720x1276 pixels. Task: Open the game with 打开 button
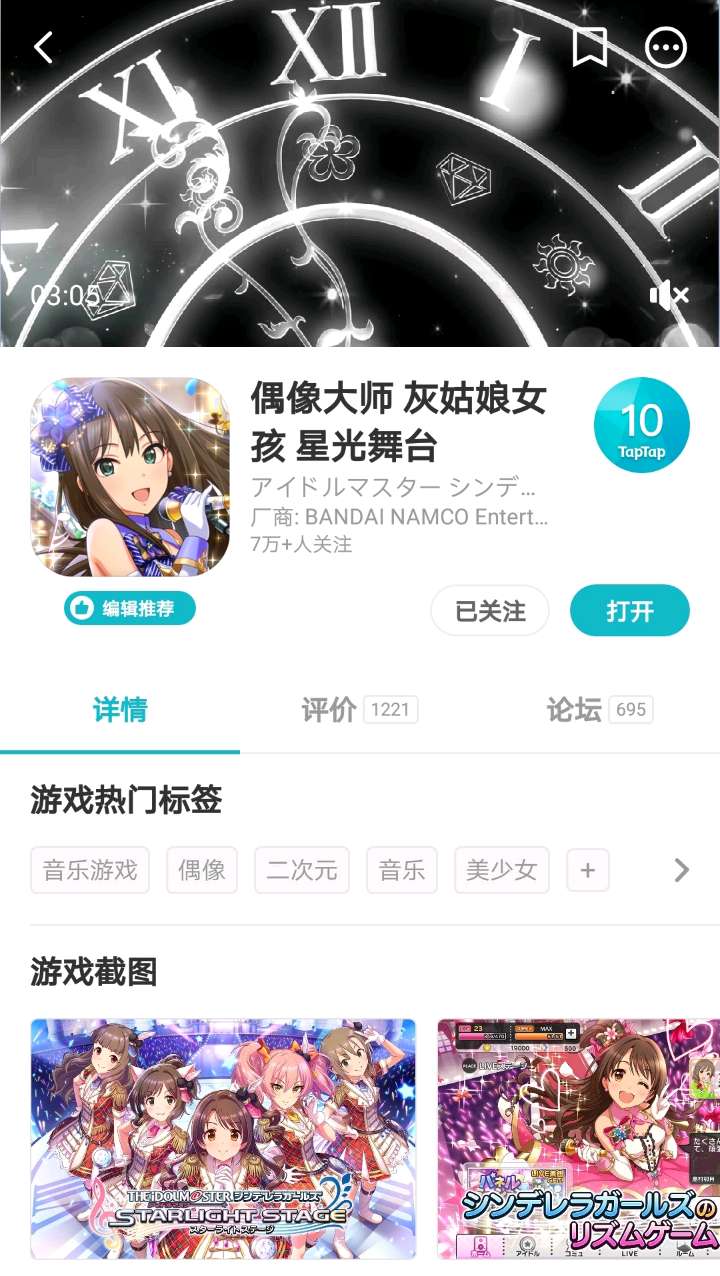pyautogui.click(x=629, y=611)
